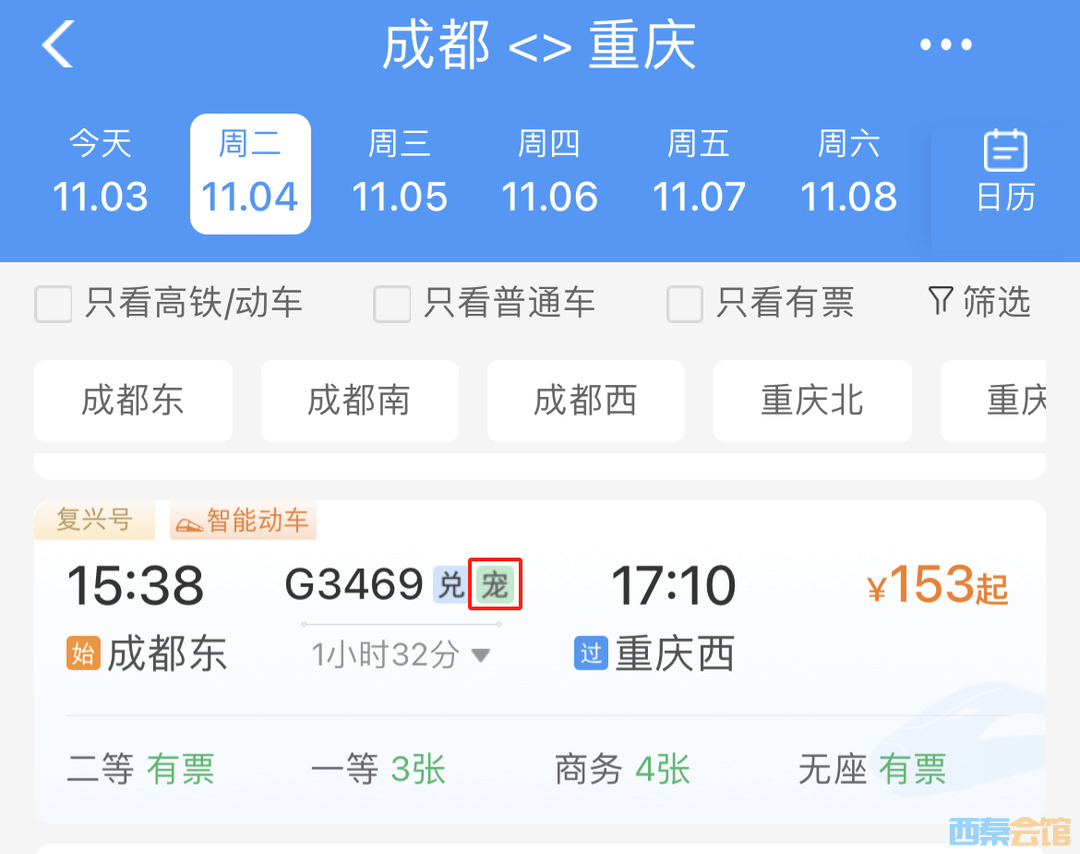Open the 筛选 filter options

coord(979,302)
